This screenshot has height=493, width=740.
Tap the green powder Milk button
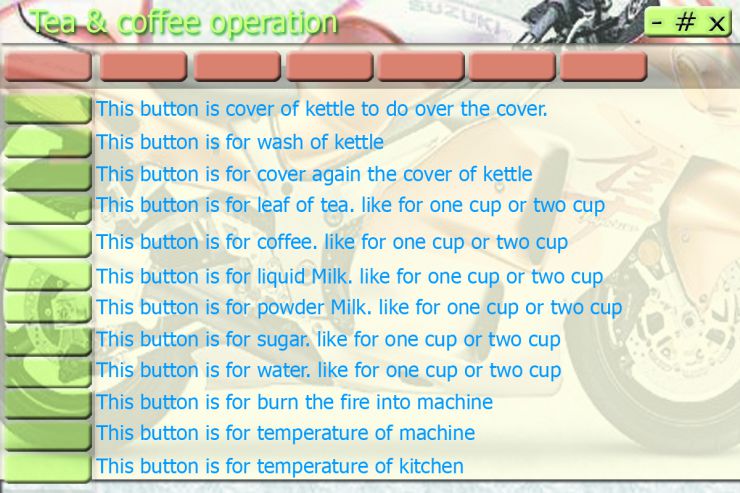tap(47, 307)
